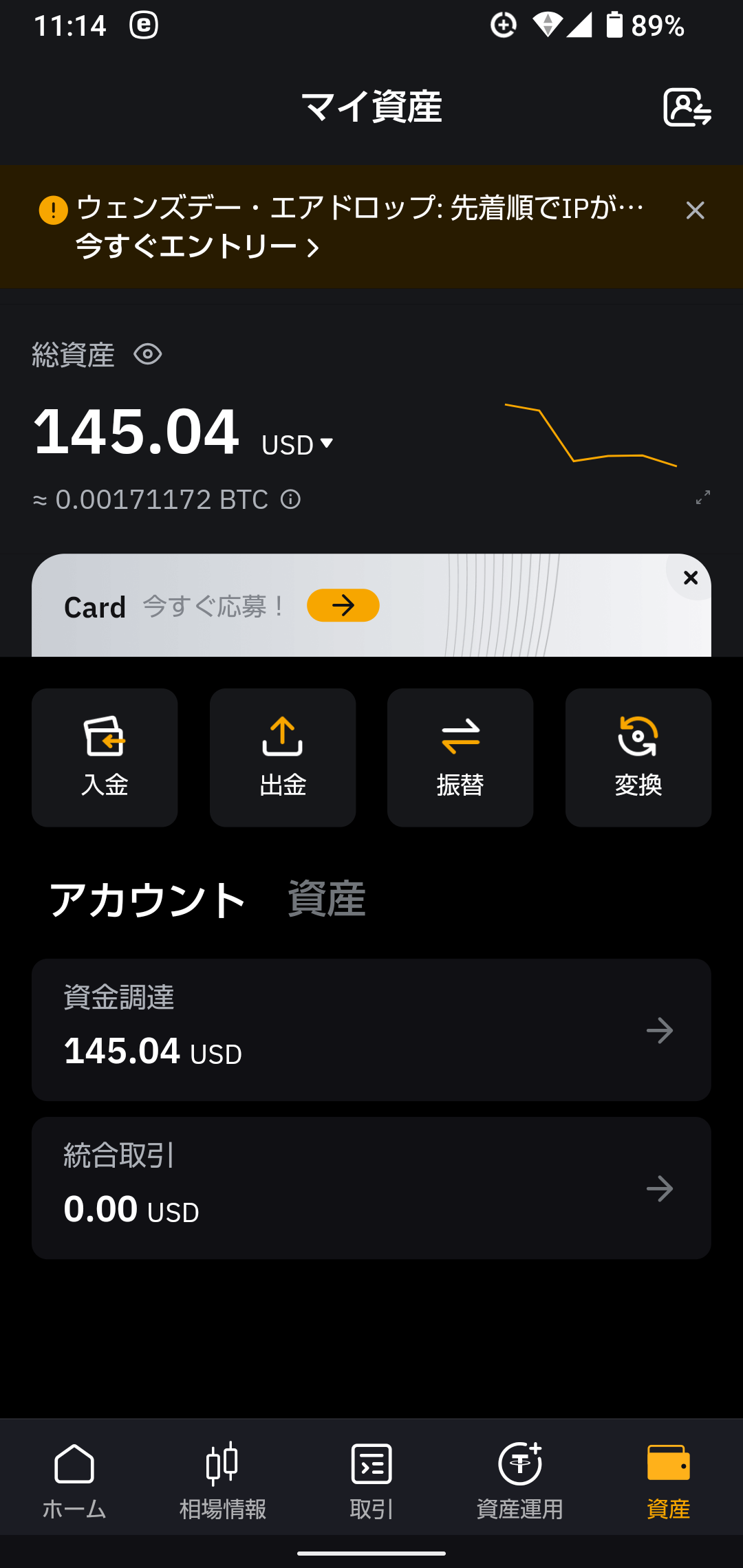Show BTC estimate info icon
This screenshot has height=1568, width=743.
290,499
